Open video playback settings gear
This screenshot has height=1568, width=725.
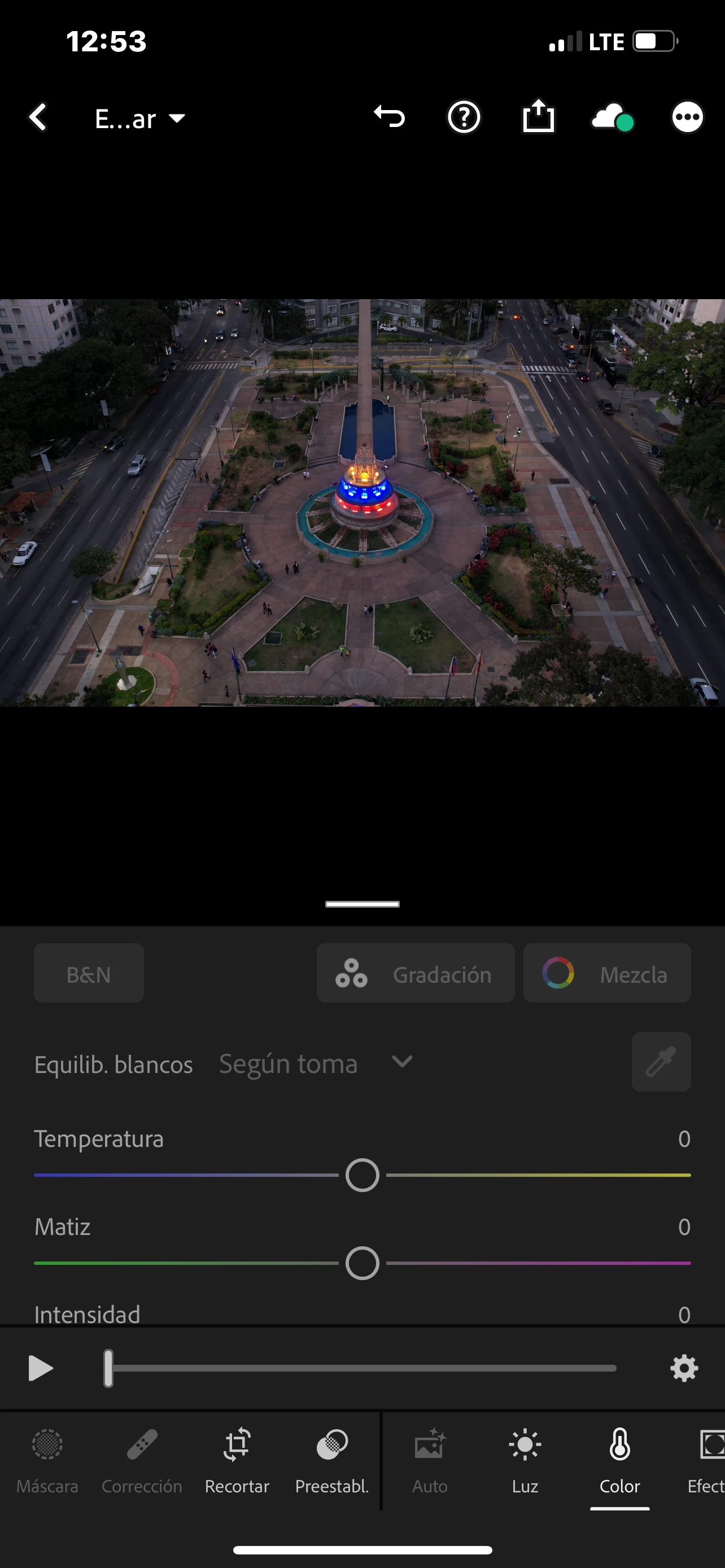click(x=684, y=1368)
